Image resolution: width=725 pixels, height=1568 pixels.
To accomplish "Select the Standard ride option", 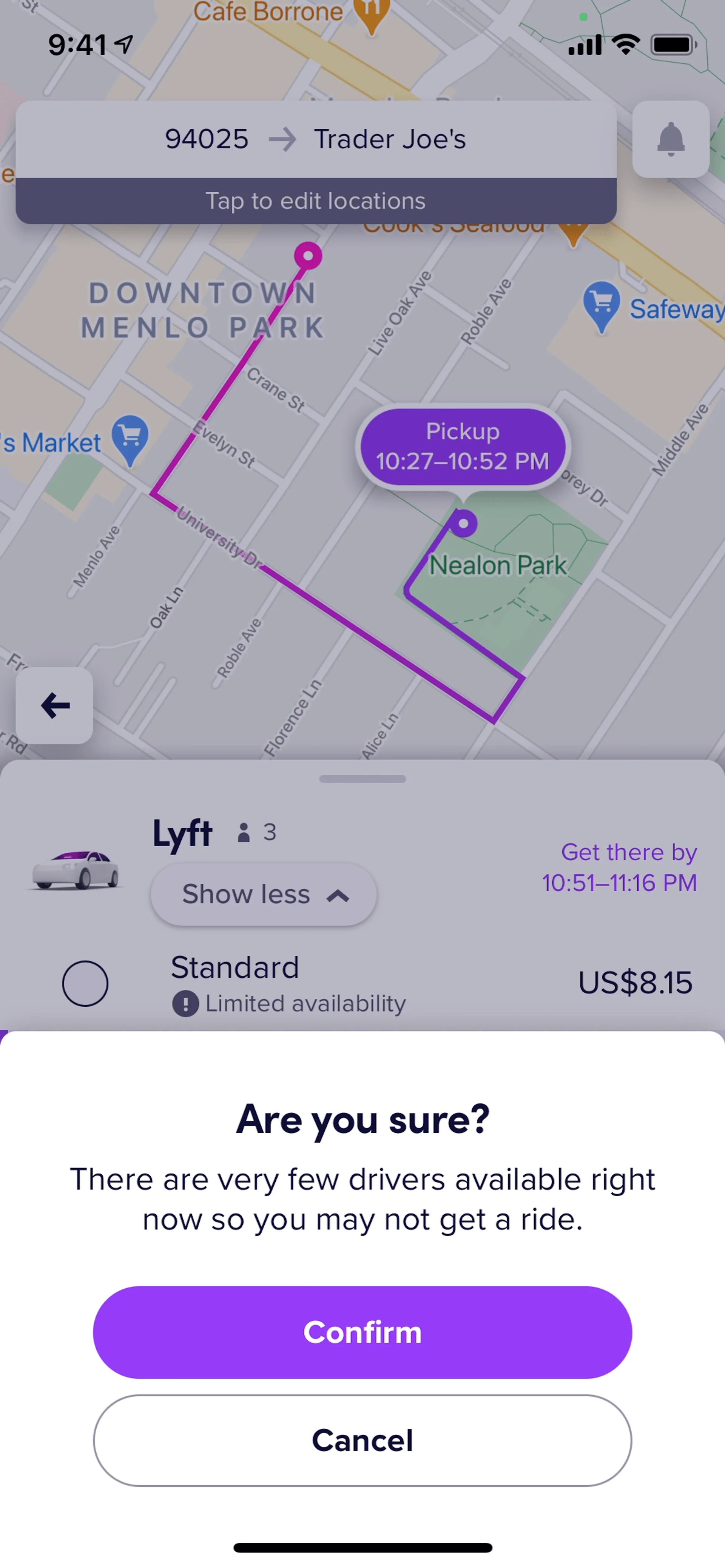I will (x=85, y=983).
